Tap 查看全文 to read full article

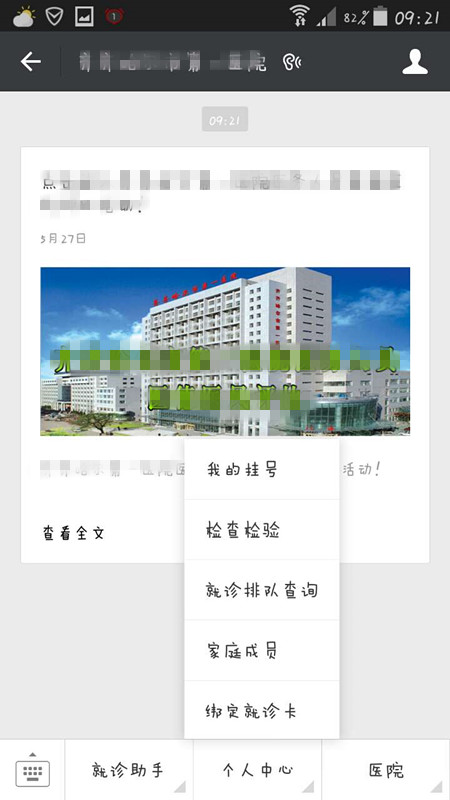tap(73, 534)
